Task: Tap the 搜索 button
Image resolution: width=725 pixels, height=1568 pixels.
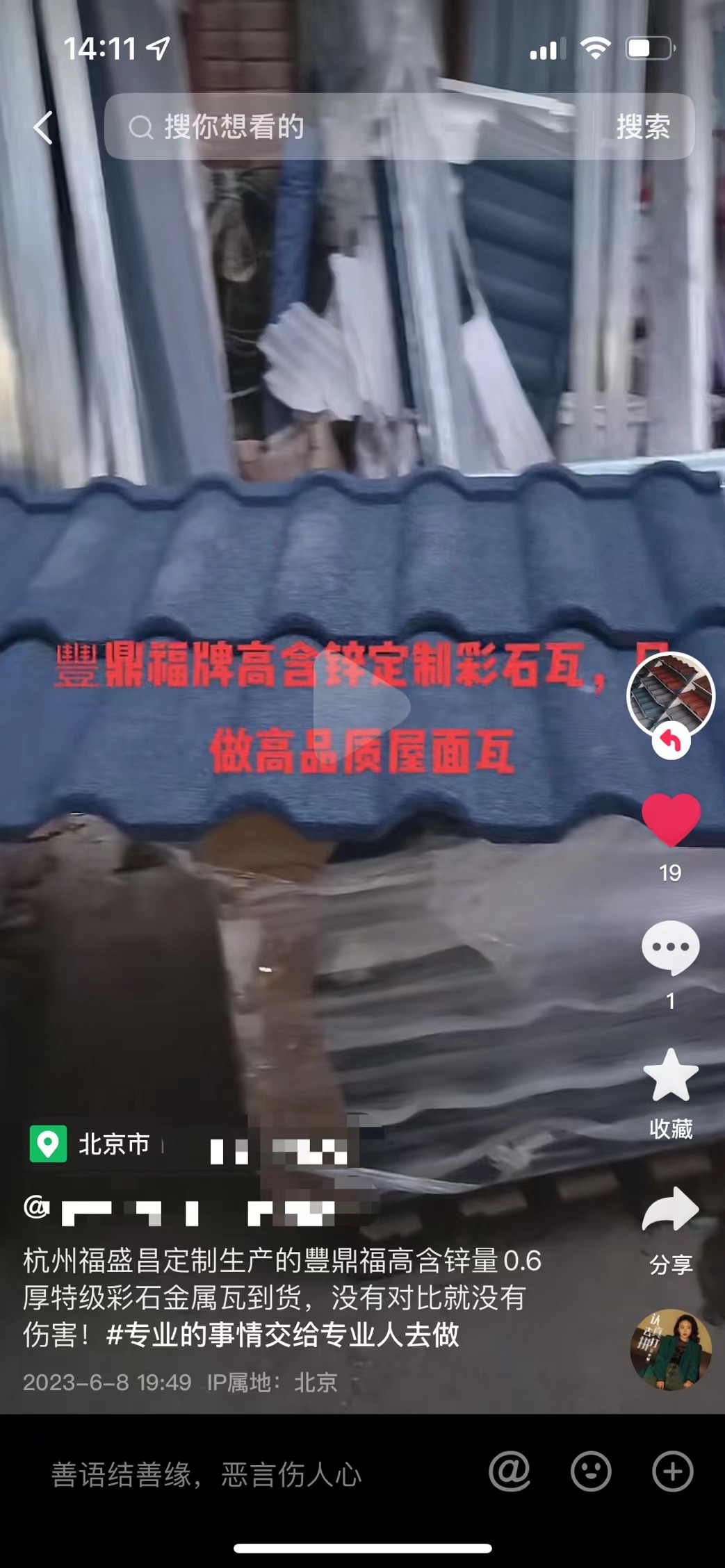Action: coord(643,127)
